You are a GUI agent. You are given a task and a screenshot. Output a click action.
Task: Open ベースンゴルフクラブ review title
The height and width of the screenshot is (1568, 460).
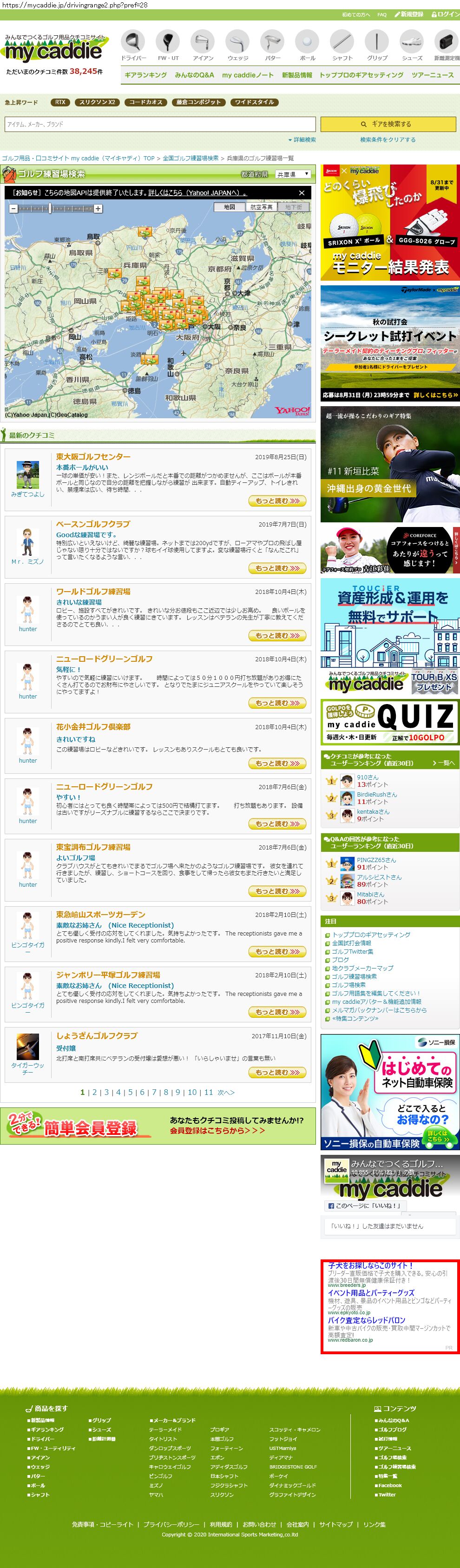tap(93, 524)
